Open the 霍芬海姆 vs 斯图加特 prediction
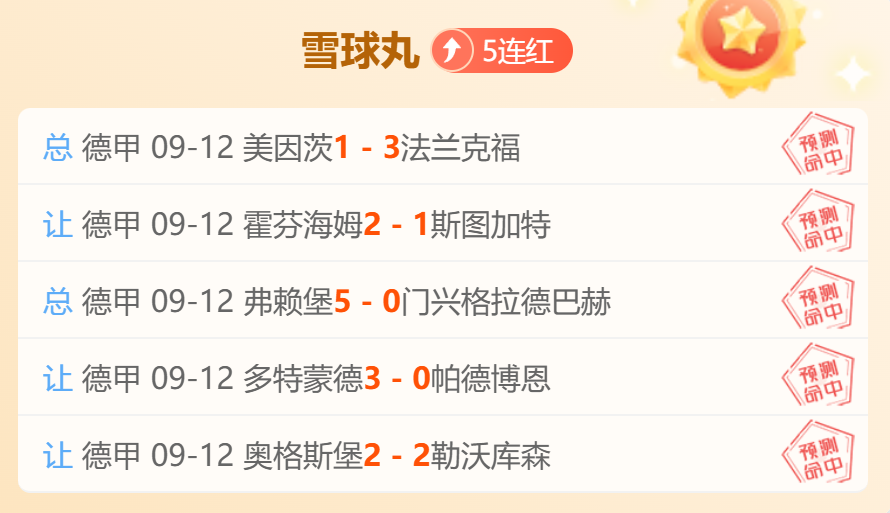 pyautogui.click(x=443, y=223)
